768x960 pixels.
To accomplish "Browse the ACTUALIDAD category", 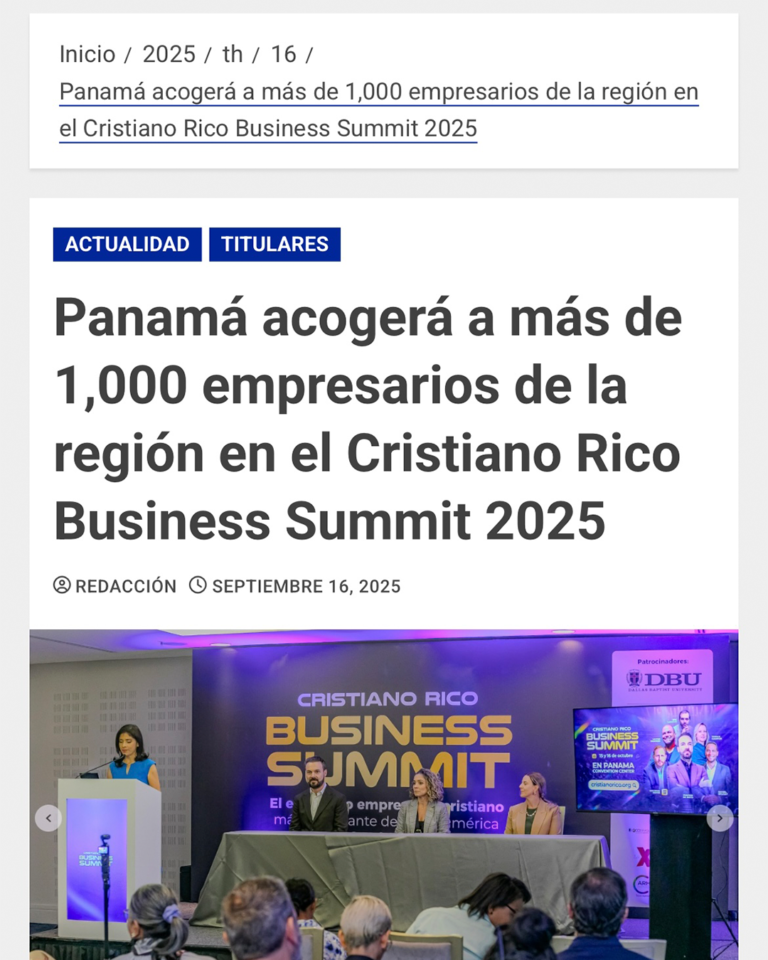I will (127, 244).
